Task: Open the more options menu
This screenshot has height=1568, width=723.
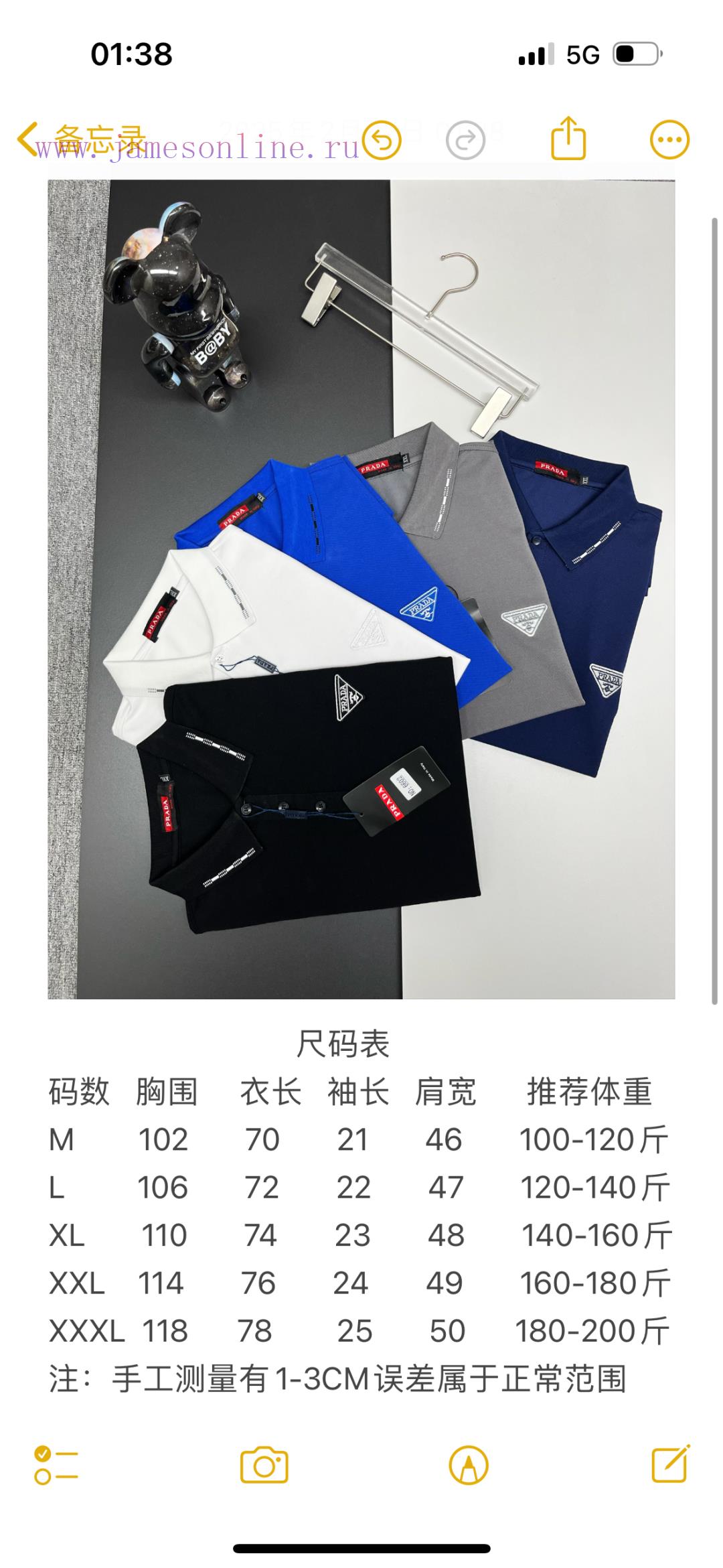Action: click(669, 140)
